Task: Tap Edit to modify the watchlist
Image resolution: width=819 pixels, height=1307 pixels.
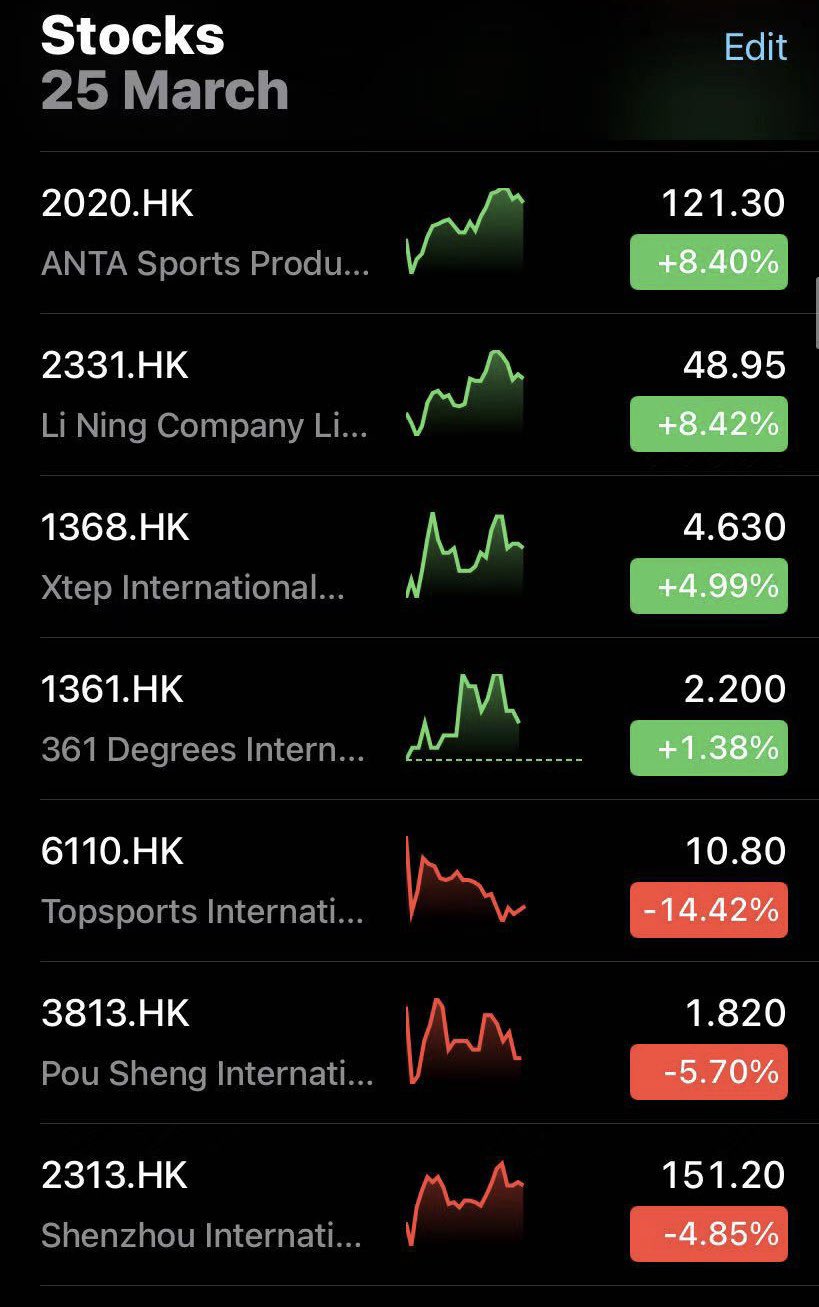Action: (755, 48)
